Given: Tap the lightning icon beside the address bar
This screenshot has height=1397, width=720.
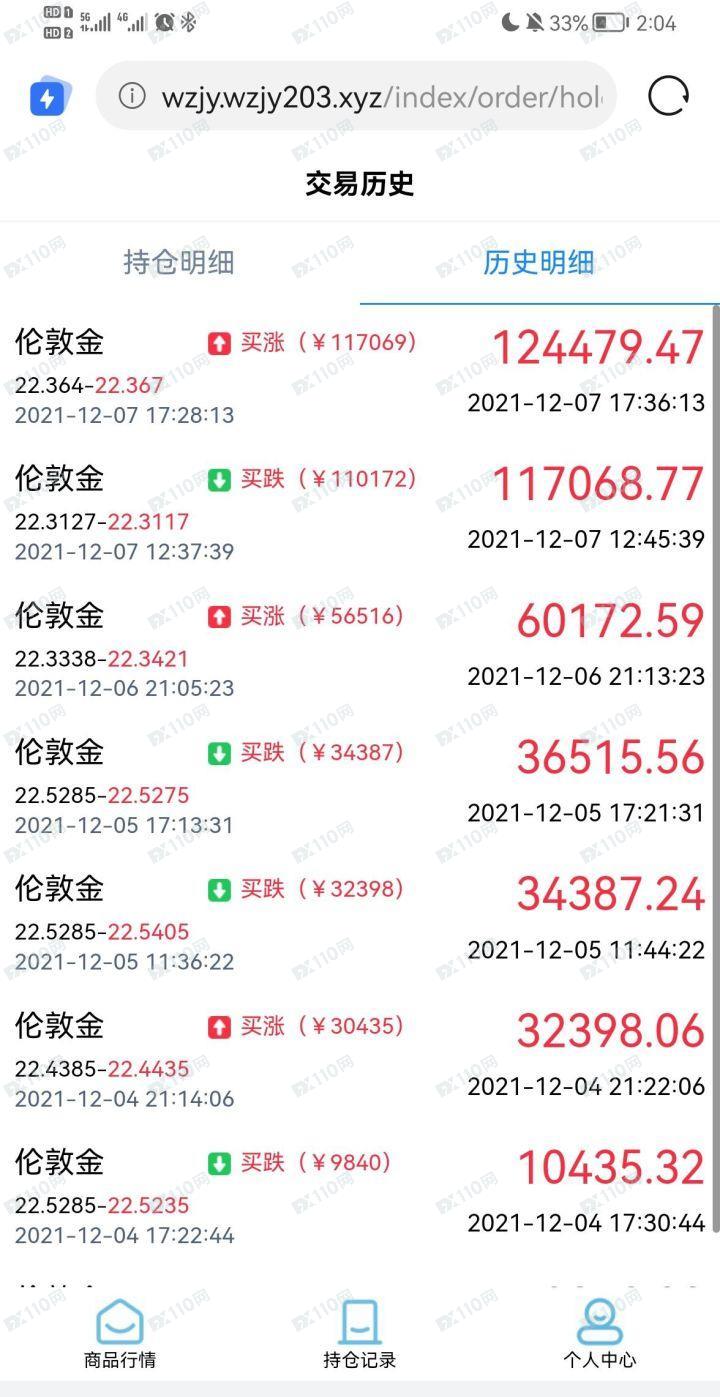Looking at the screenshot, I should coord(47,97).
